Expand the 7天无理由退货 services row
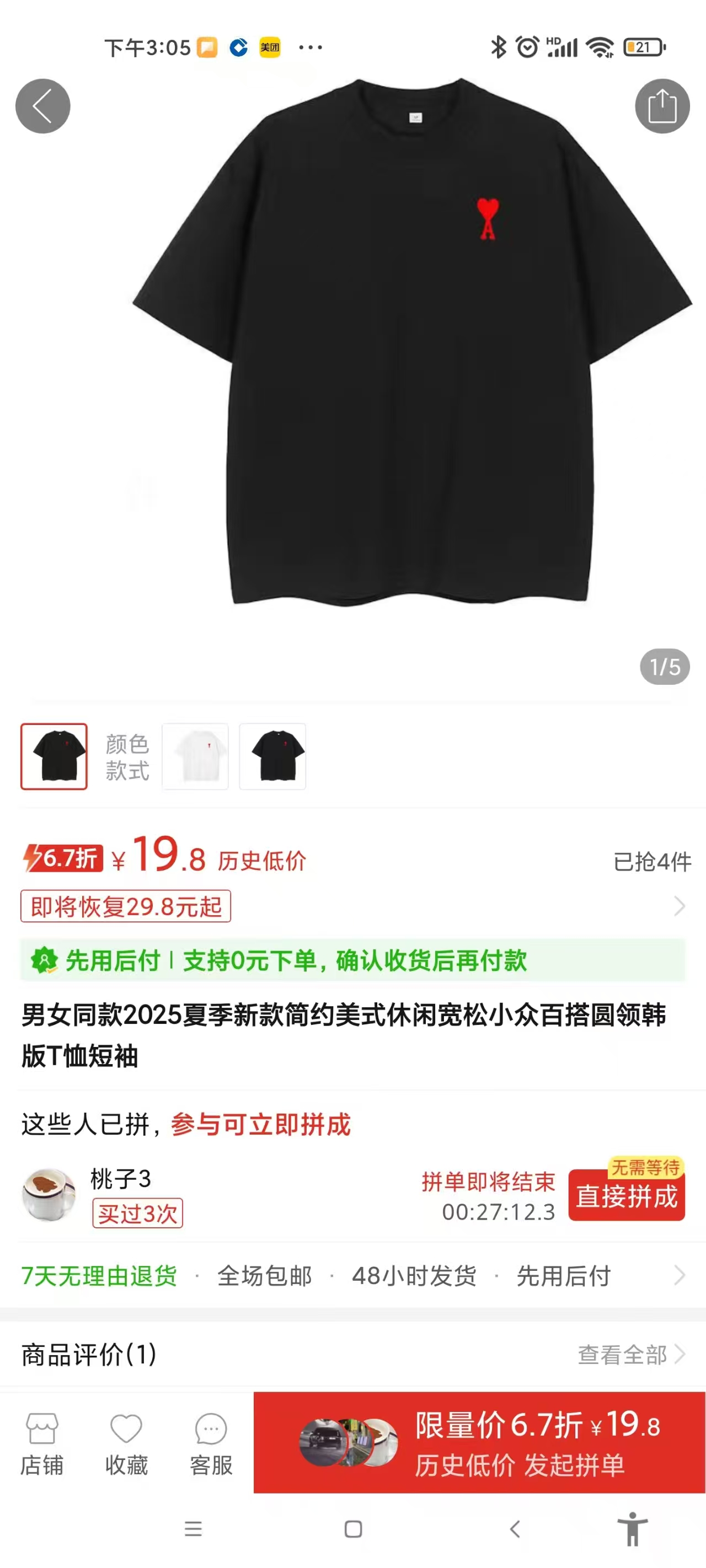The image size is (706, 1568). (99, 1275)
